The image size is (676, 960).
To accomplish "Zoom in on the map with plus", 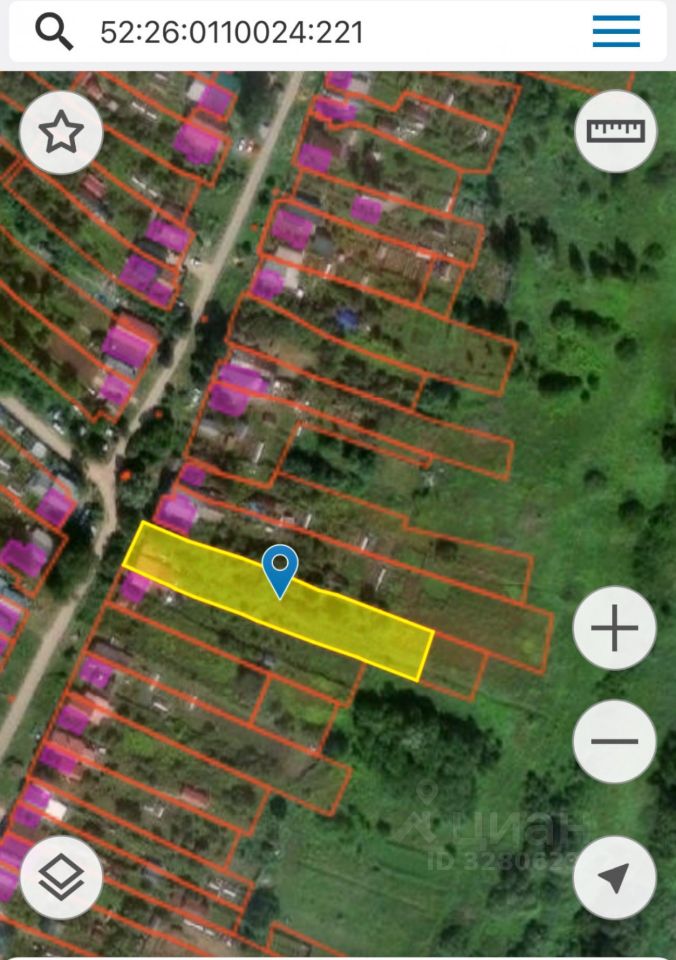I will [614, 629].
